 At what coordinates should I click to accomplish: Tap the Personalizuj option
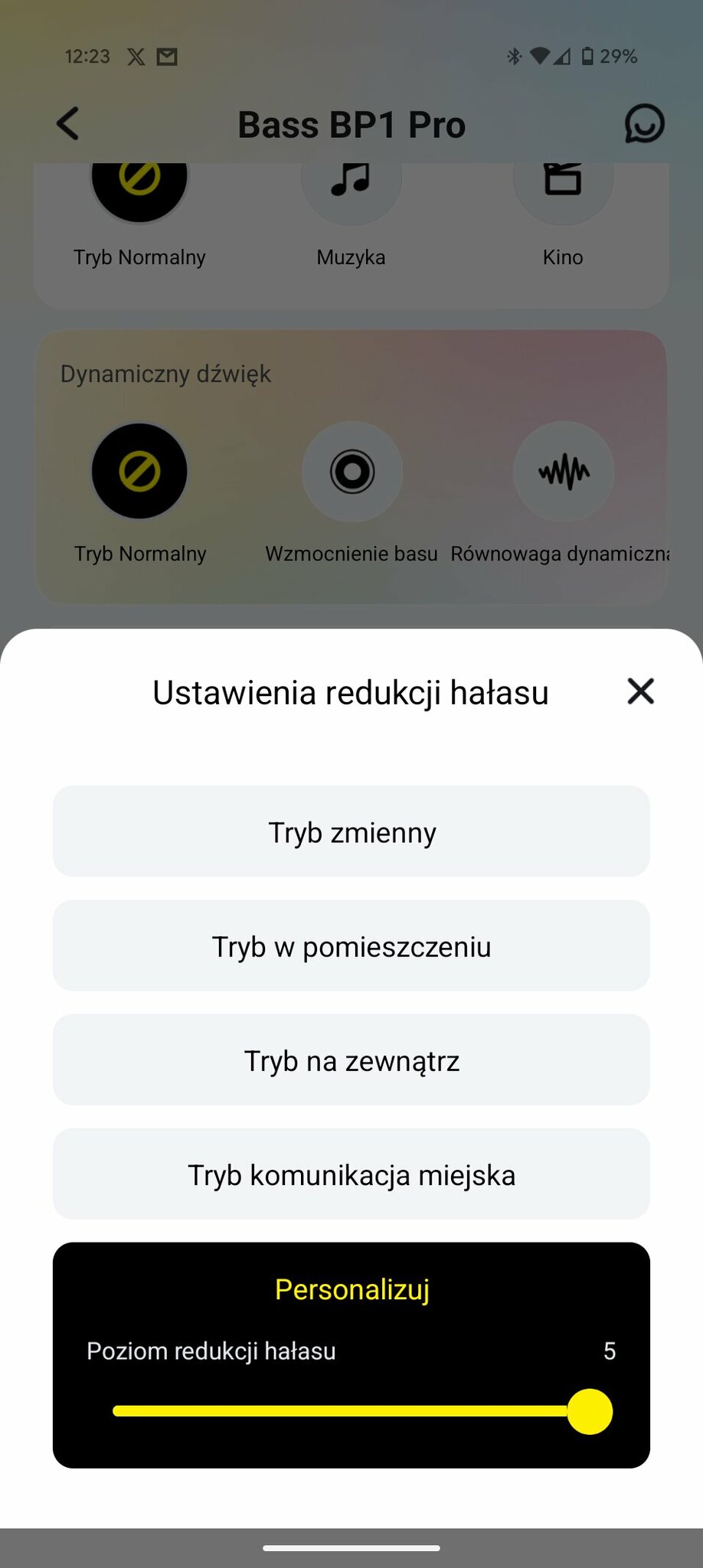(x=351, y=1289)
